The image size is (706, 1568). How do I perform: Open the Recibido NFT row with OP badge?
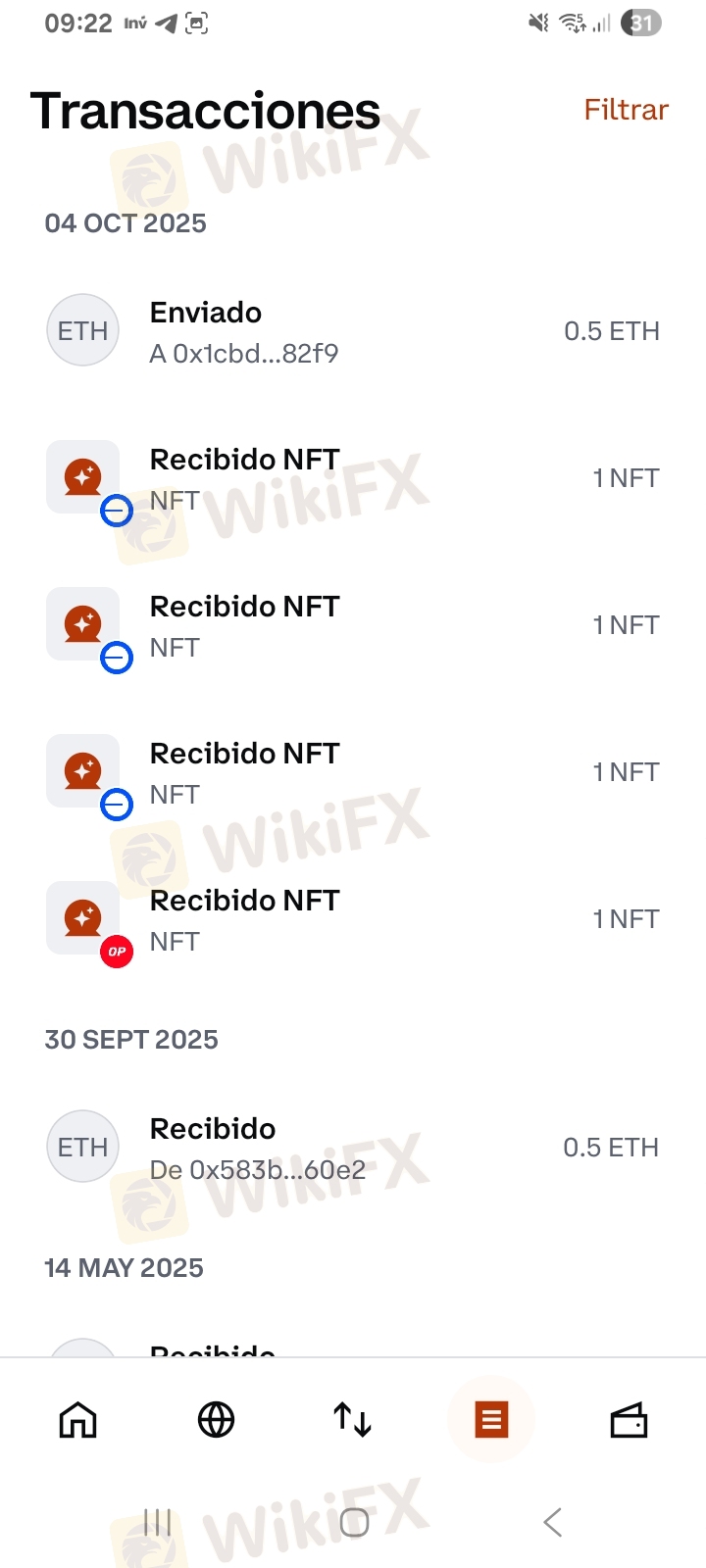coord(353,919)
